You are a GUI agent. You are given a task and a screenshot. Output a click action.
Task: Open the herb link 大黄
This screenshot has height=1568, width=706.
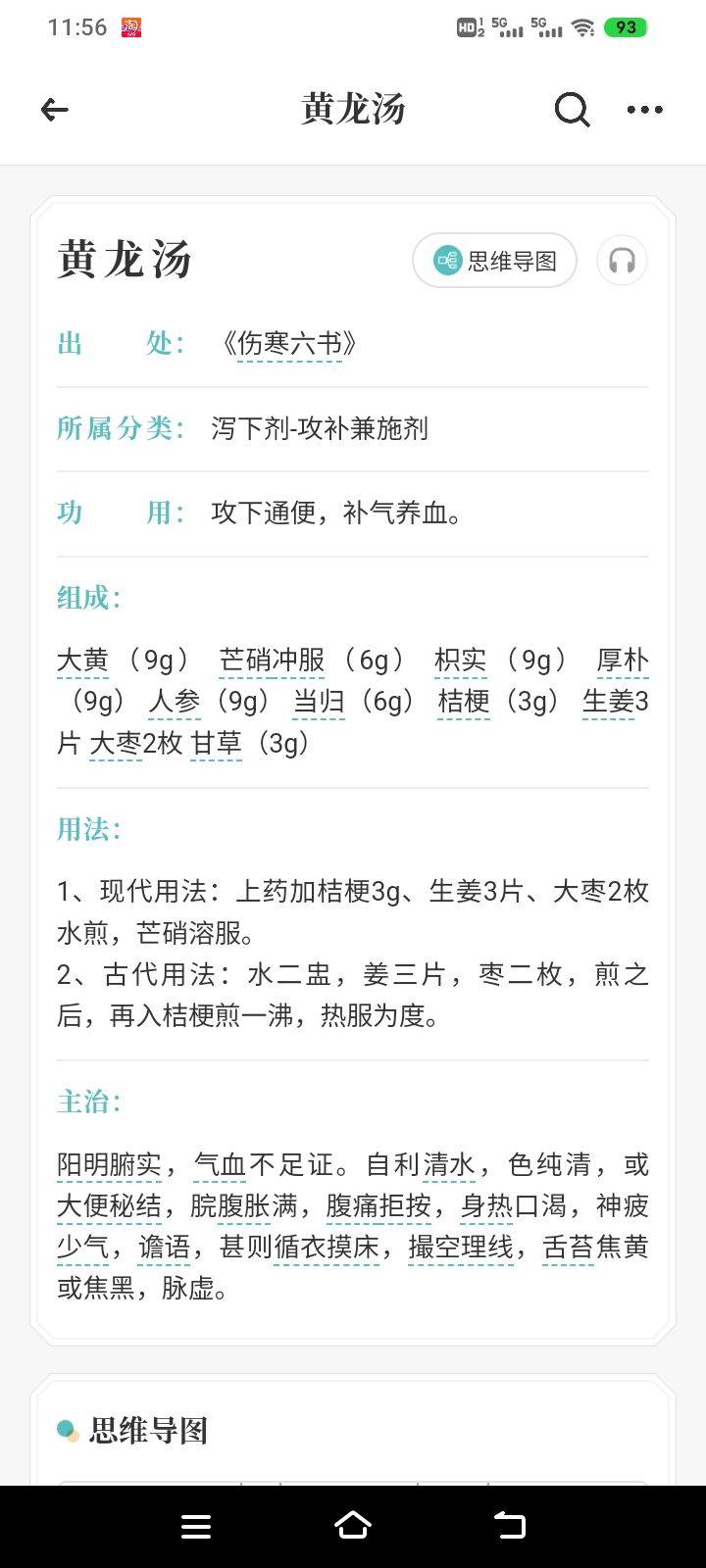[x=82, y=661]
